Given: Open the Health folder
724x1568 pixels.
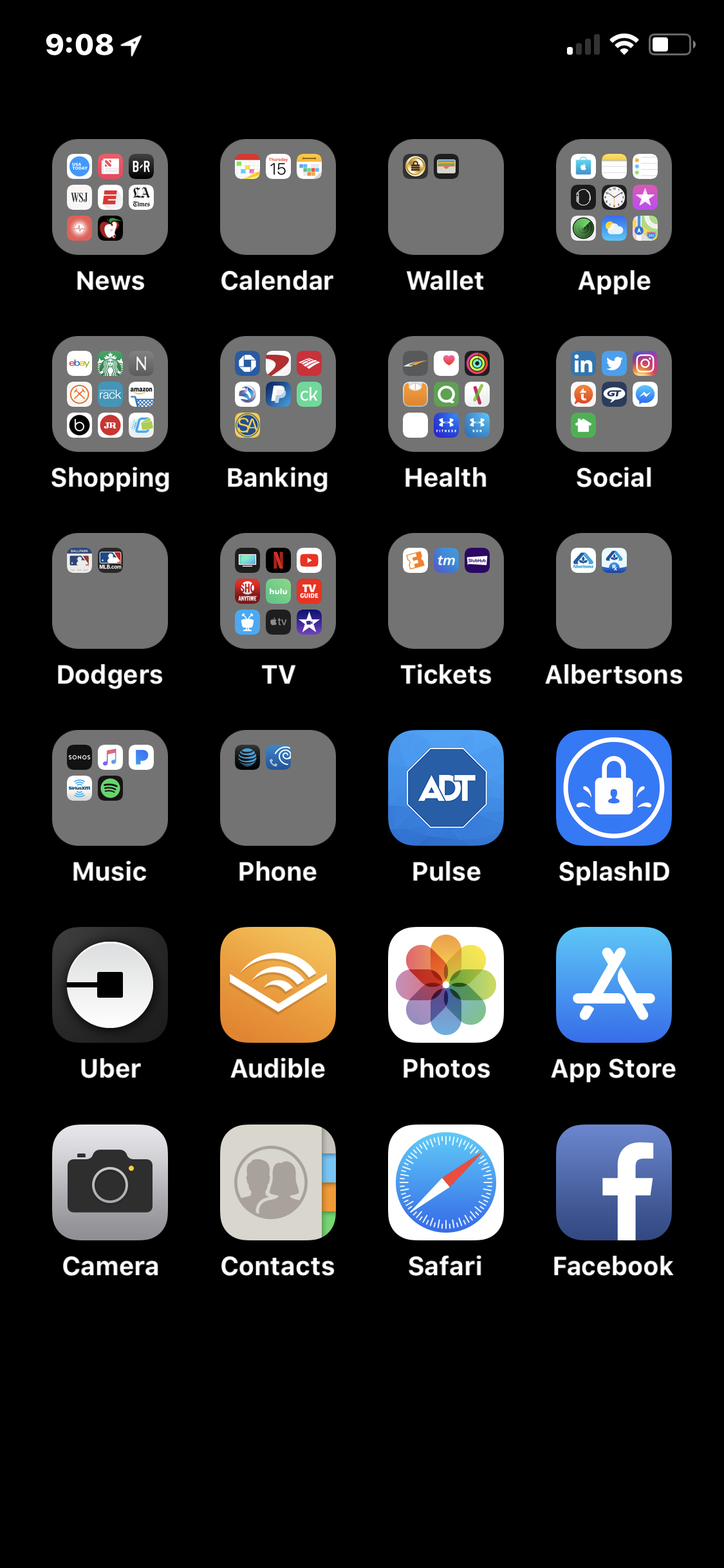Looking at the screenshot, I should (446, 394).
